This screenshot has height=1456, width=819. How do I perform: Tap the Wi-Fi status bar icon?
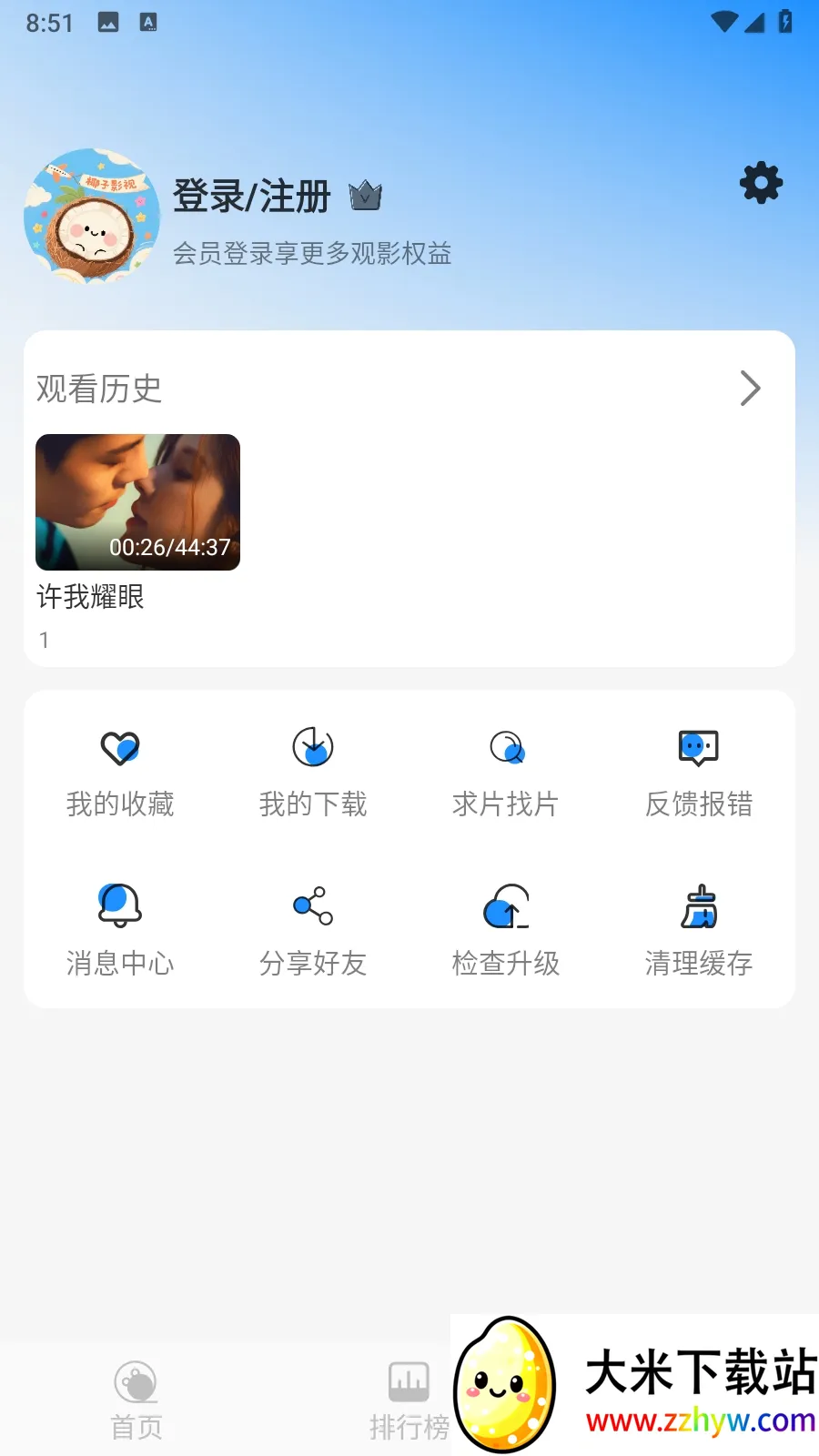pos(723,22)
